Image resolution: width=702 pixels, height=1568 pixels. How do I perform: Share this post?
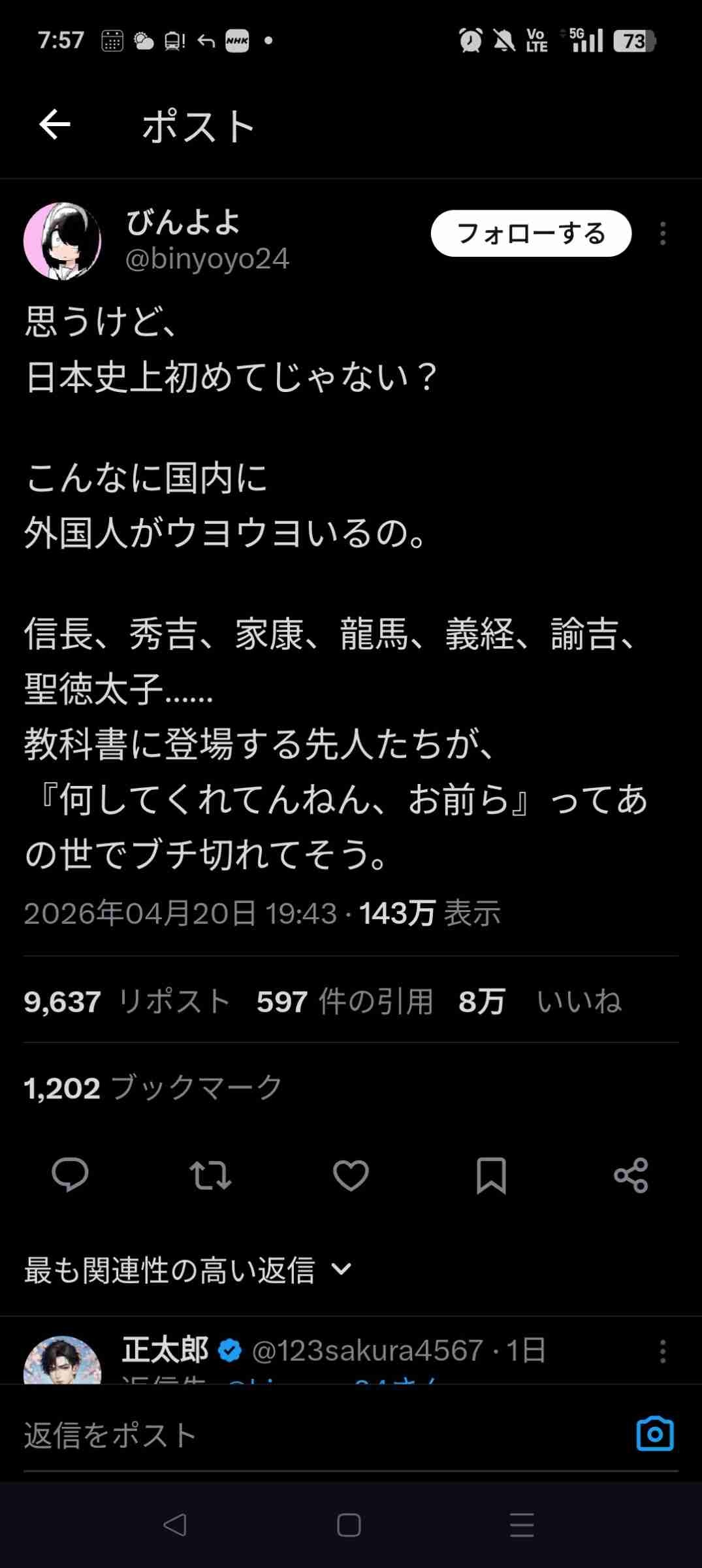click(631, 1175)
